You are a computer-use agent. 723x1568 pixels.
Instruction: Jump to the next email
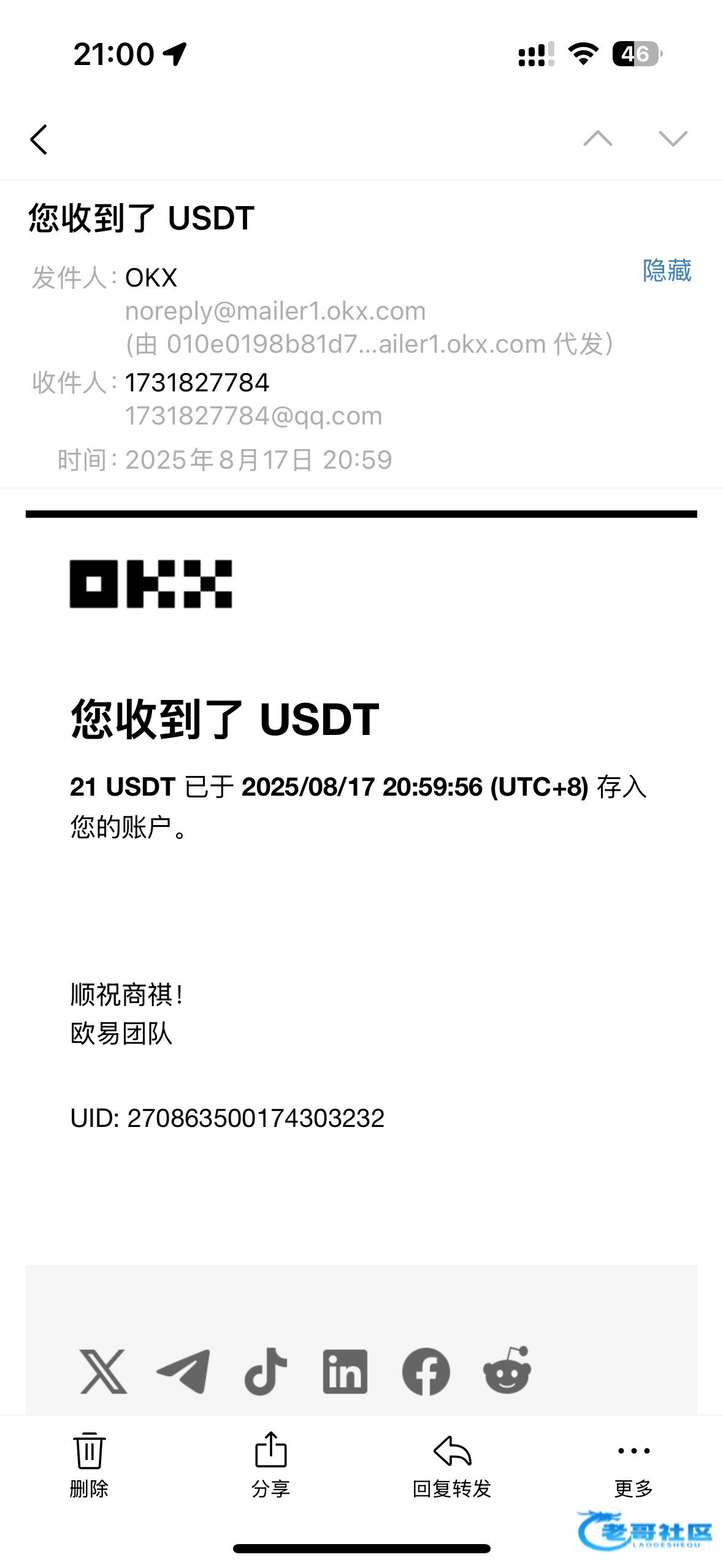point(673,139)
